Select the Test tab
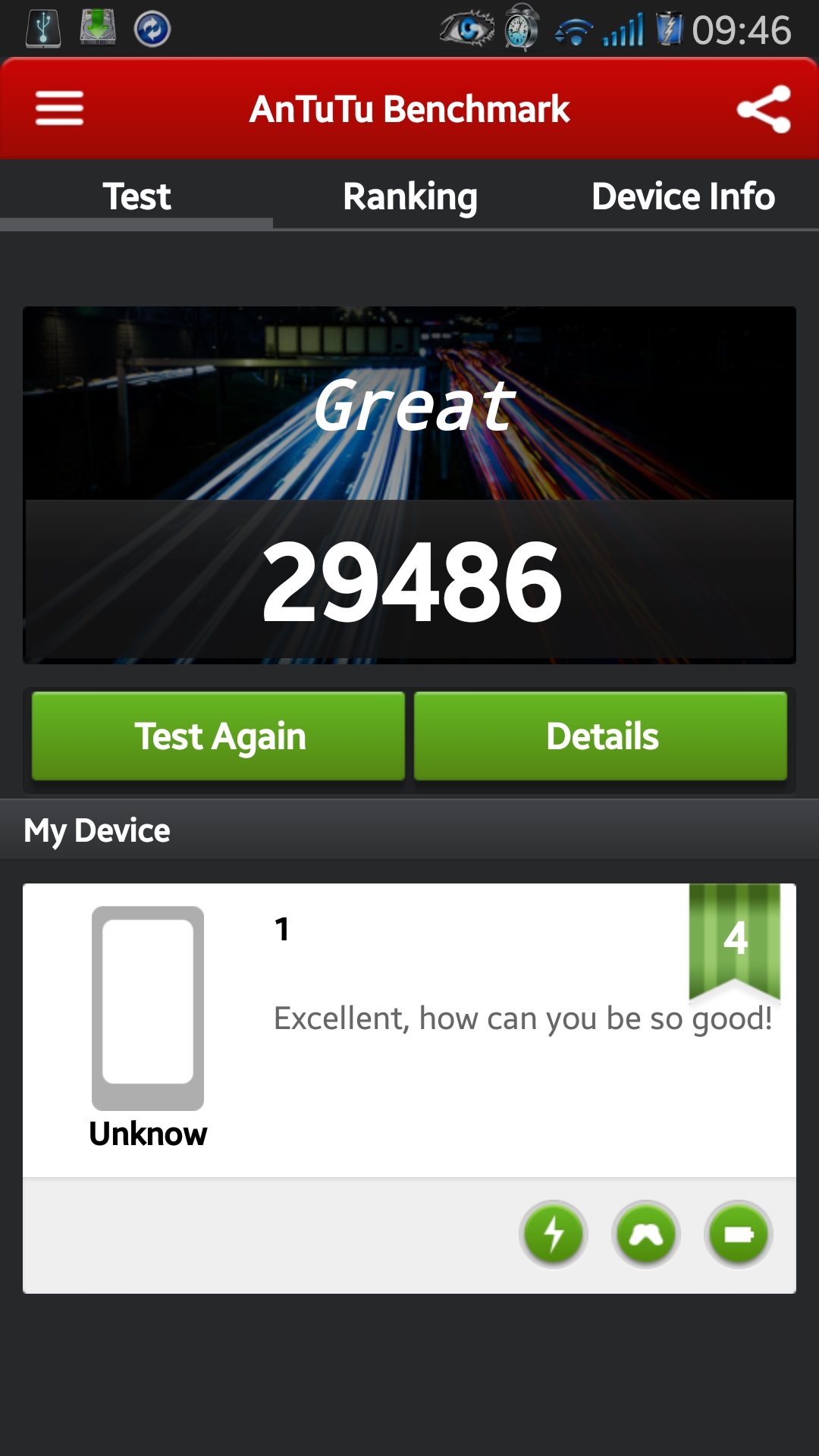This screenshot has width=819, height=1456. pos(136,196)
